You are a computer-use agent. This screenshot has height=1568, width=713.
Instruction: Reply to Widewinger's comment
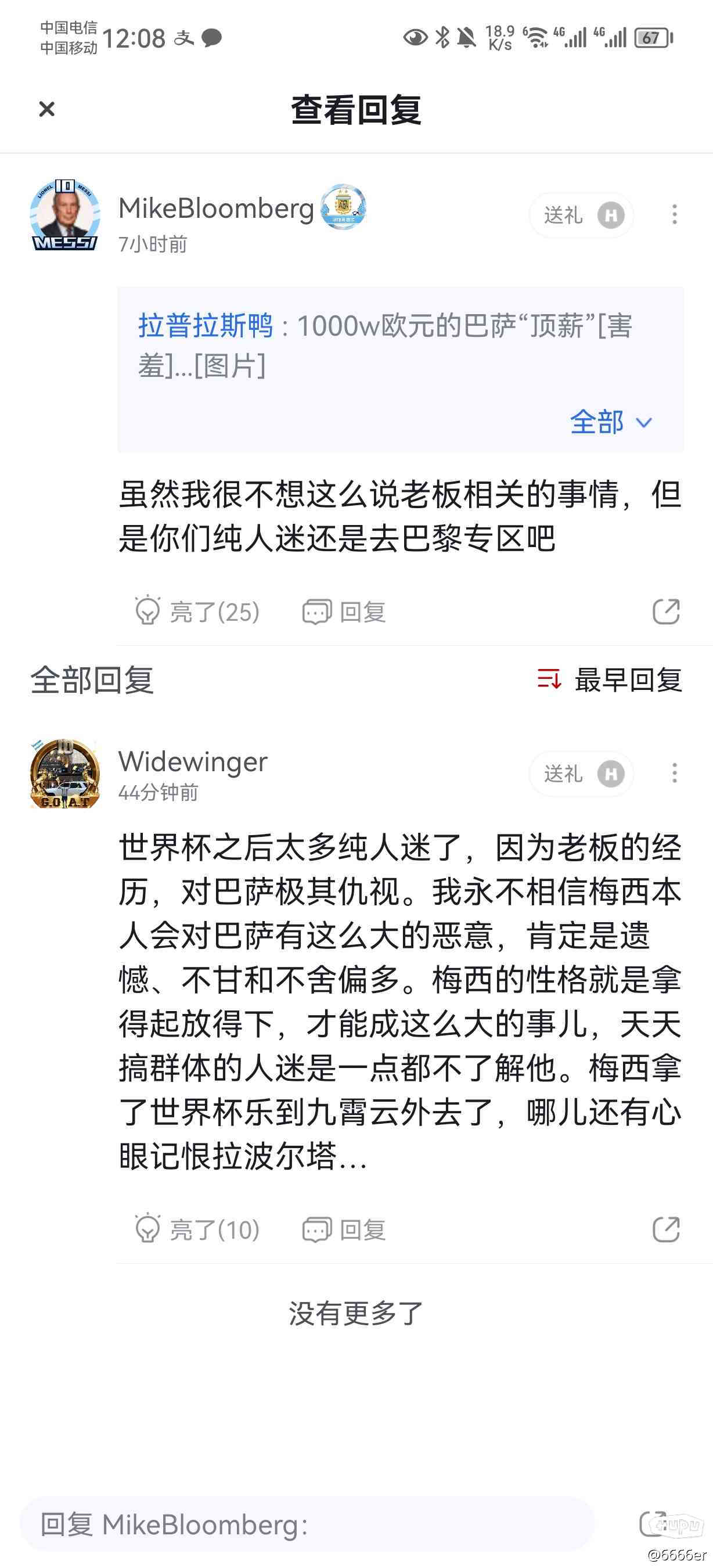point(344,1229)
